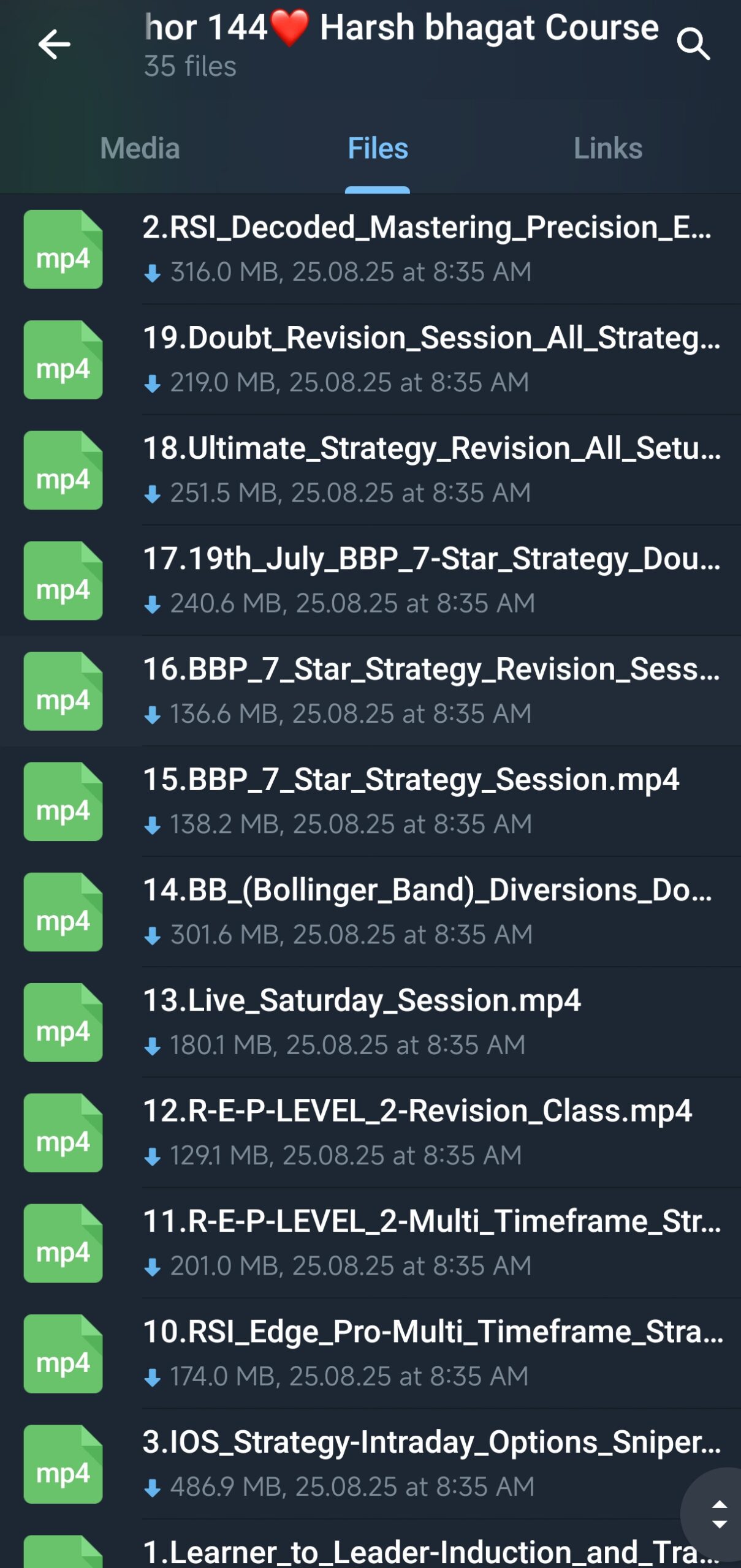
Task: Download 13.Live_Saturday_Session.mp4
Action: [x=63, y=1023]
